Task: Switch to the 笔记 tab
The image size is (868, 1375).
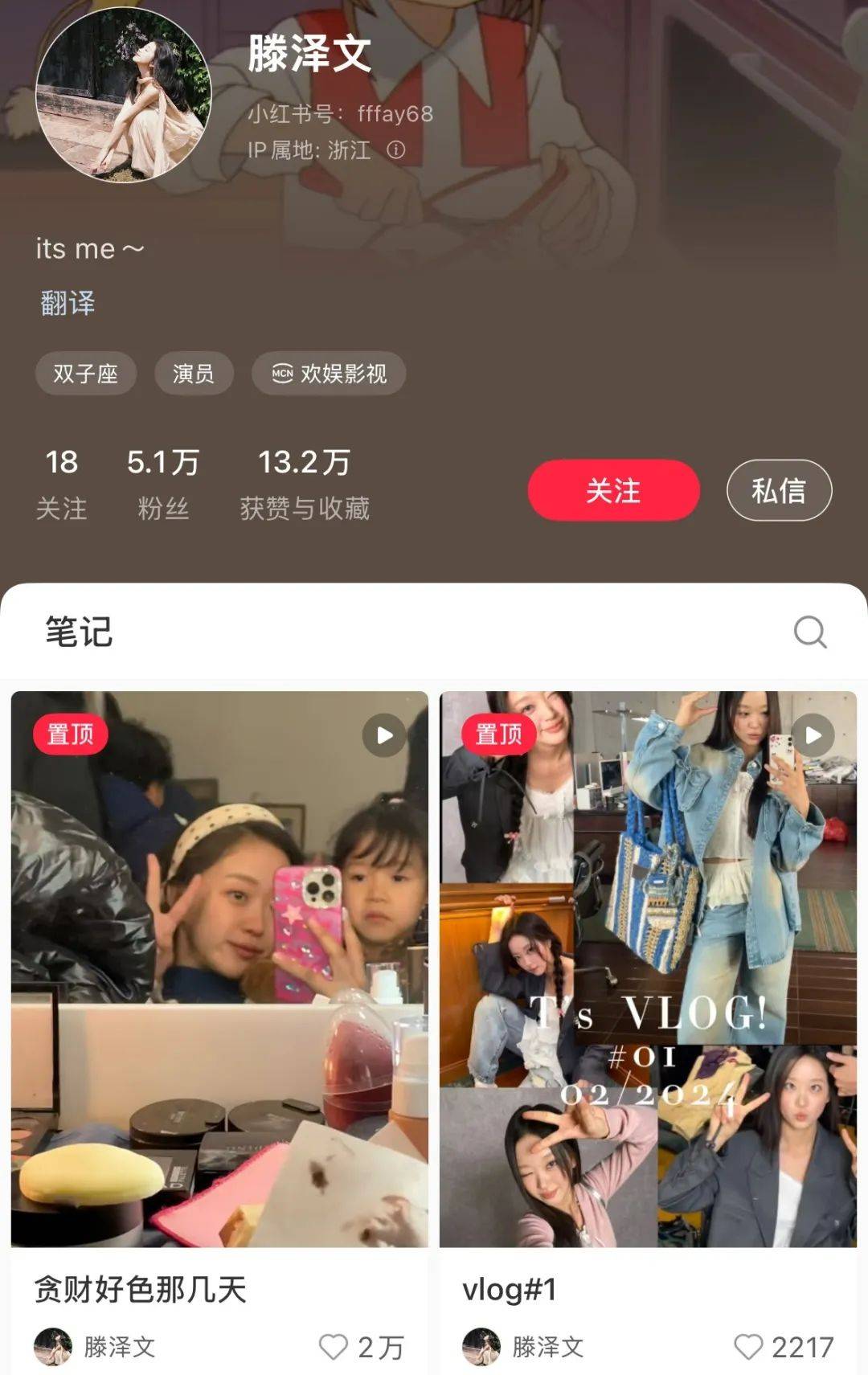Action: (79, 632)
